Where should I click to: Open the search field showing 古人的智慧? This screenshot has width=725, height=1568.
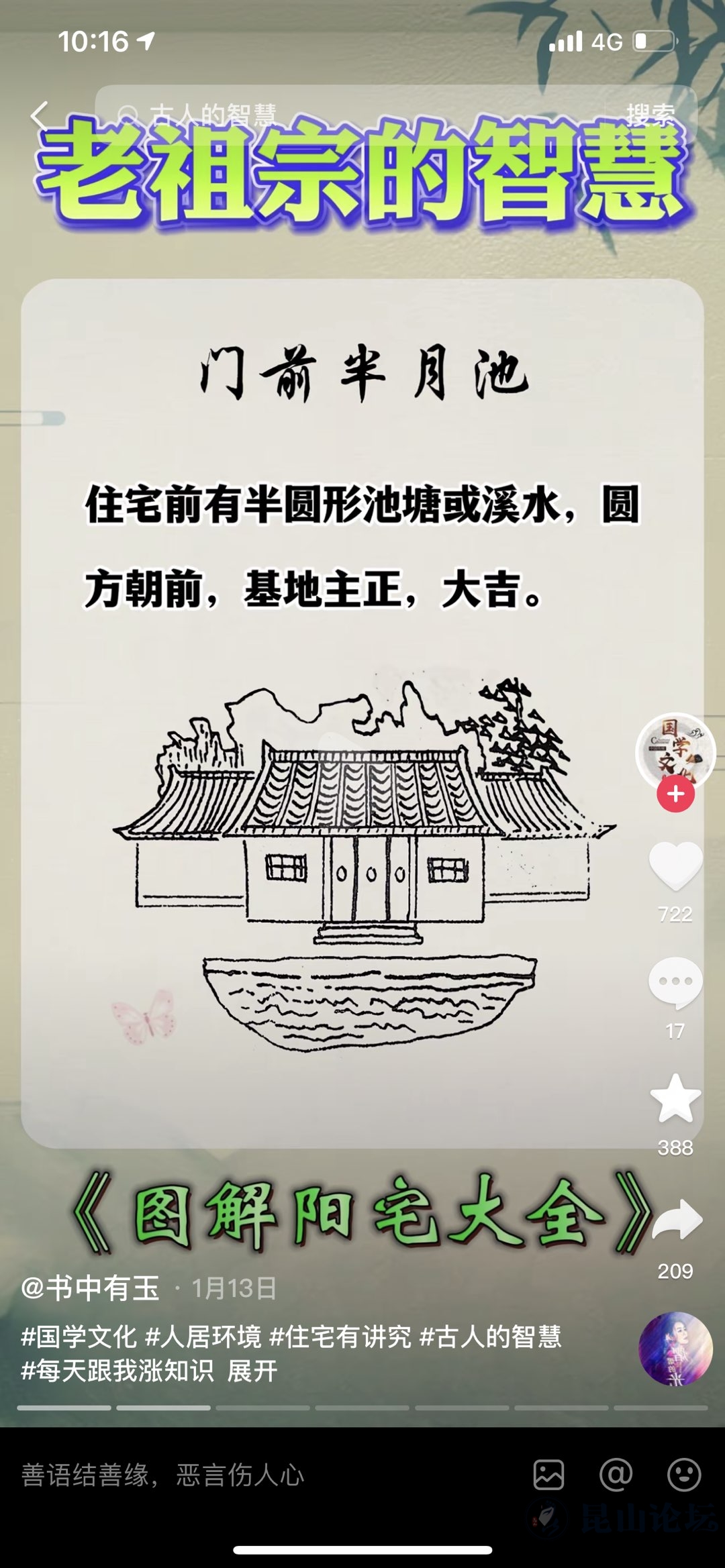coord(349,115)
